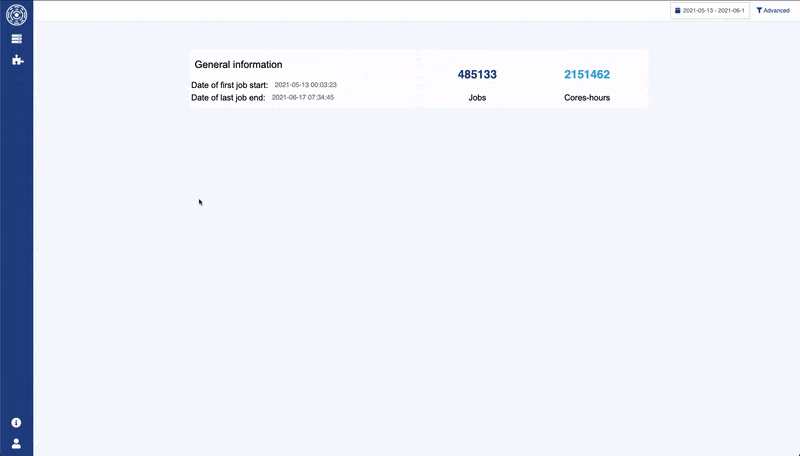Open the info icon in the sidebar
The image size is (800, 456).
(x=16, y=423)
